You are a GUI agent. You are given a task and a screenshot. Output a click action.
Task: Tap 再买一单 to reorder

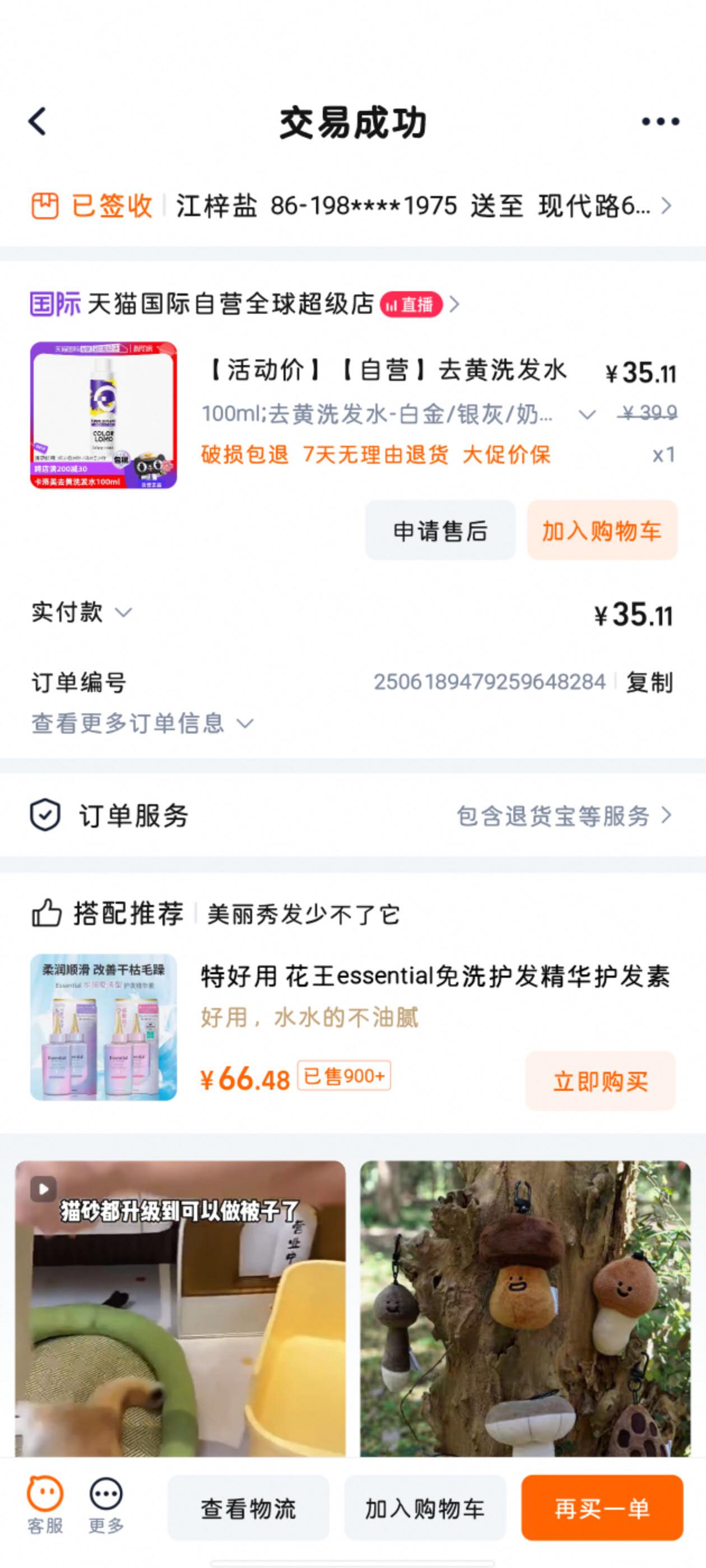coord(602,1508)
